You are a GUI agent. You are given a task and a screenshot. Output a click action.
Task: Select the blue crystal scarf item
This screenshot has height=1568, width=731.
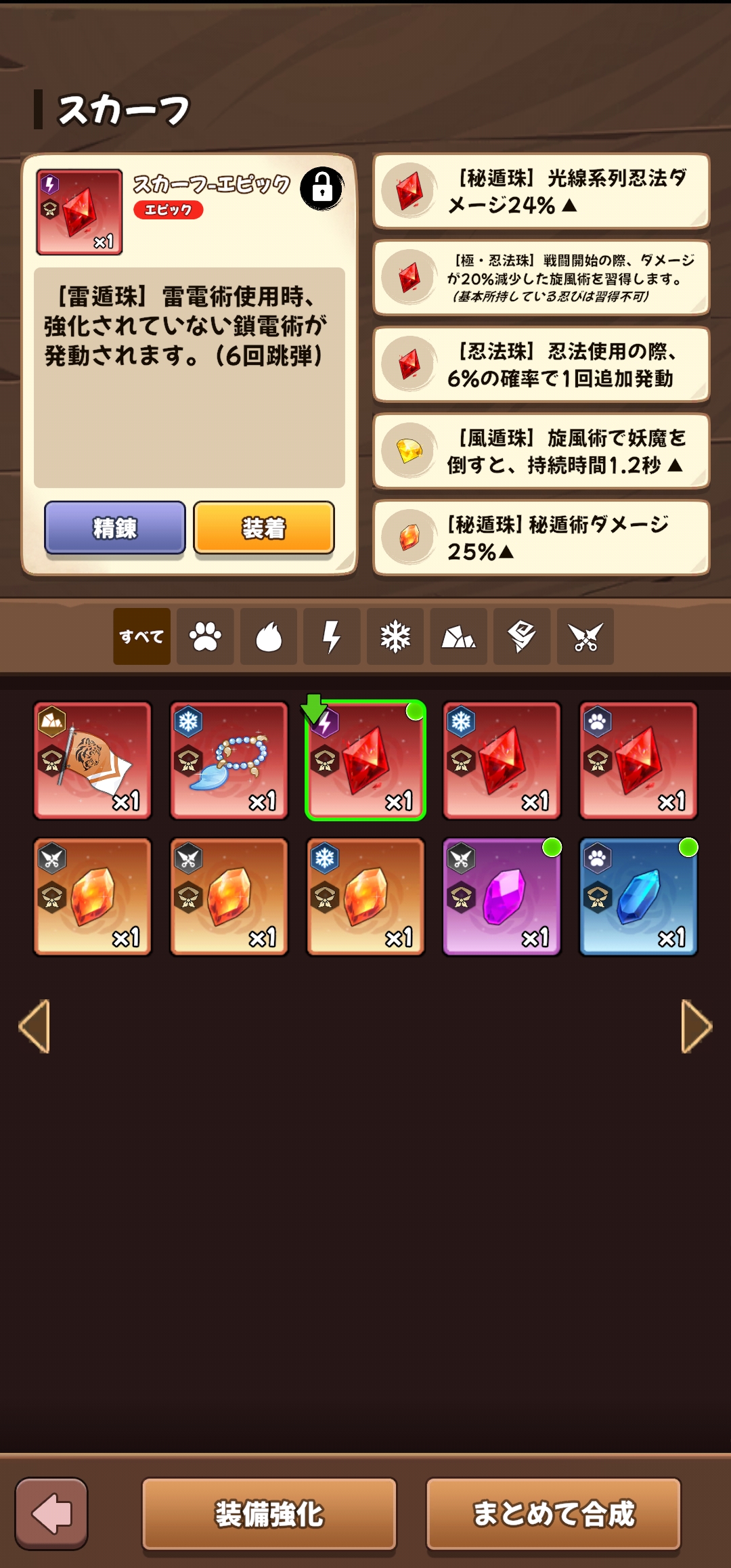[638, 897]
